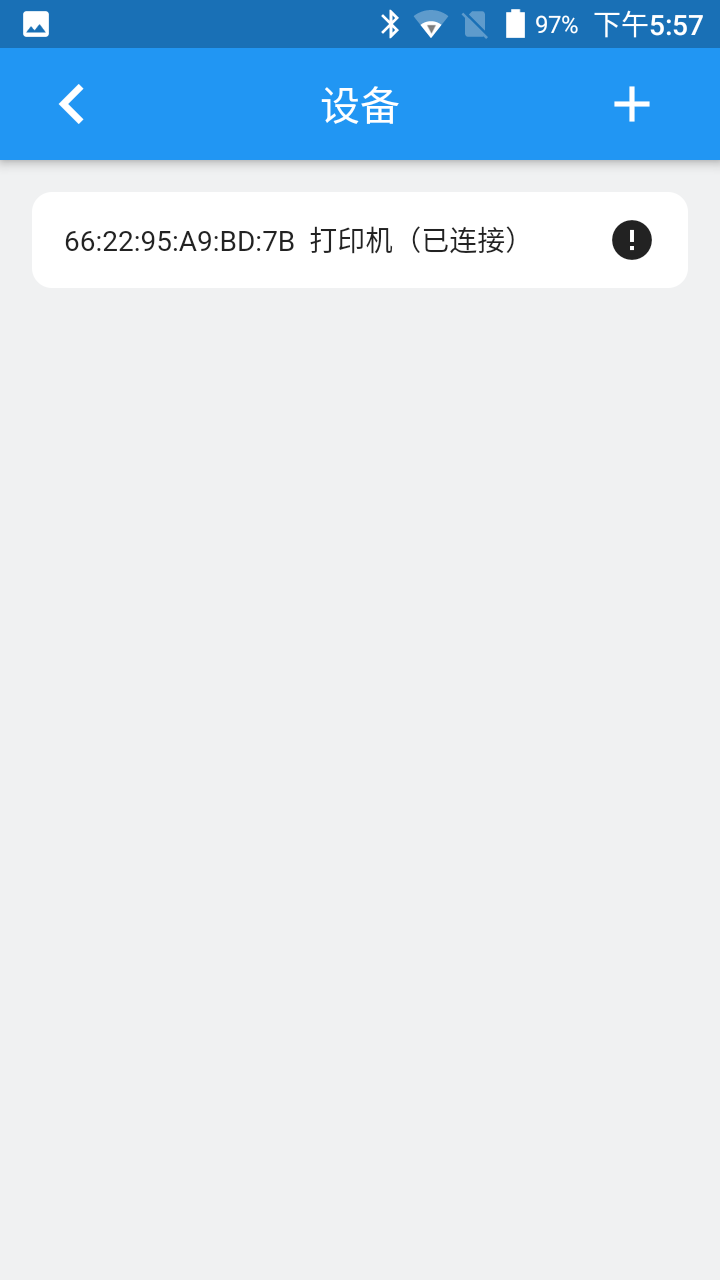View printer details via the exclamation icon
Viewport: 720px width, 1280px height.
[x=631, y=240]
